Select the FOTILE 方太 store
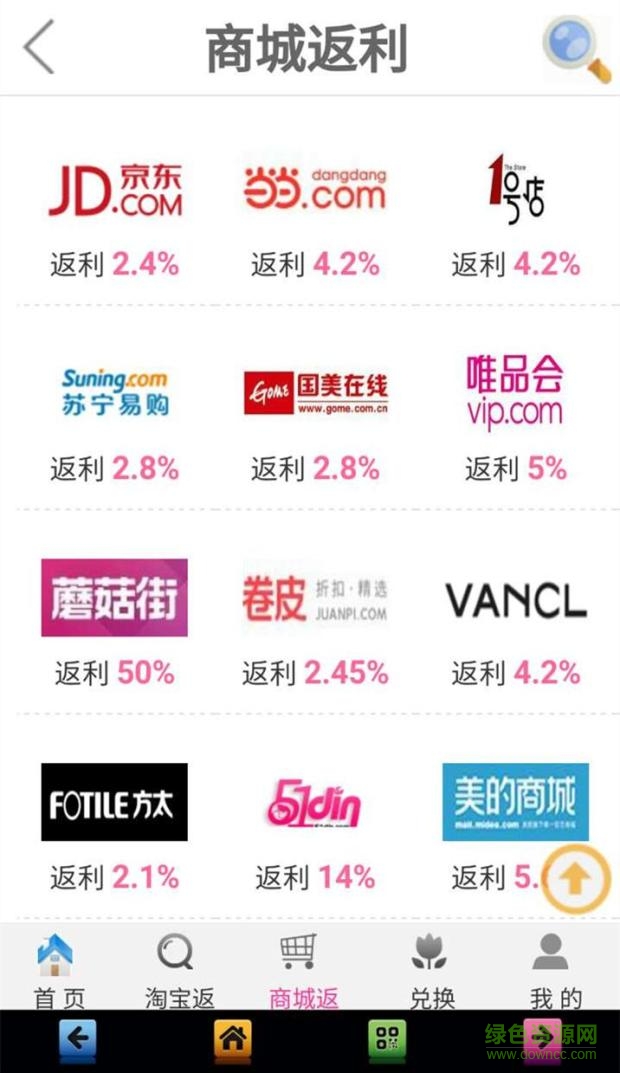This screenshot has width=620, height=1073. [x=114, y=802]
